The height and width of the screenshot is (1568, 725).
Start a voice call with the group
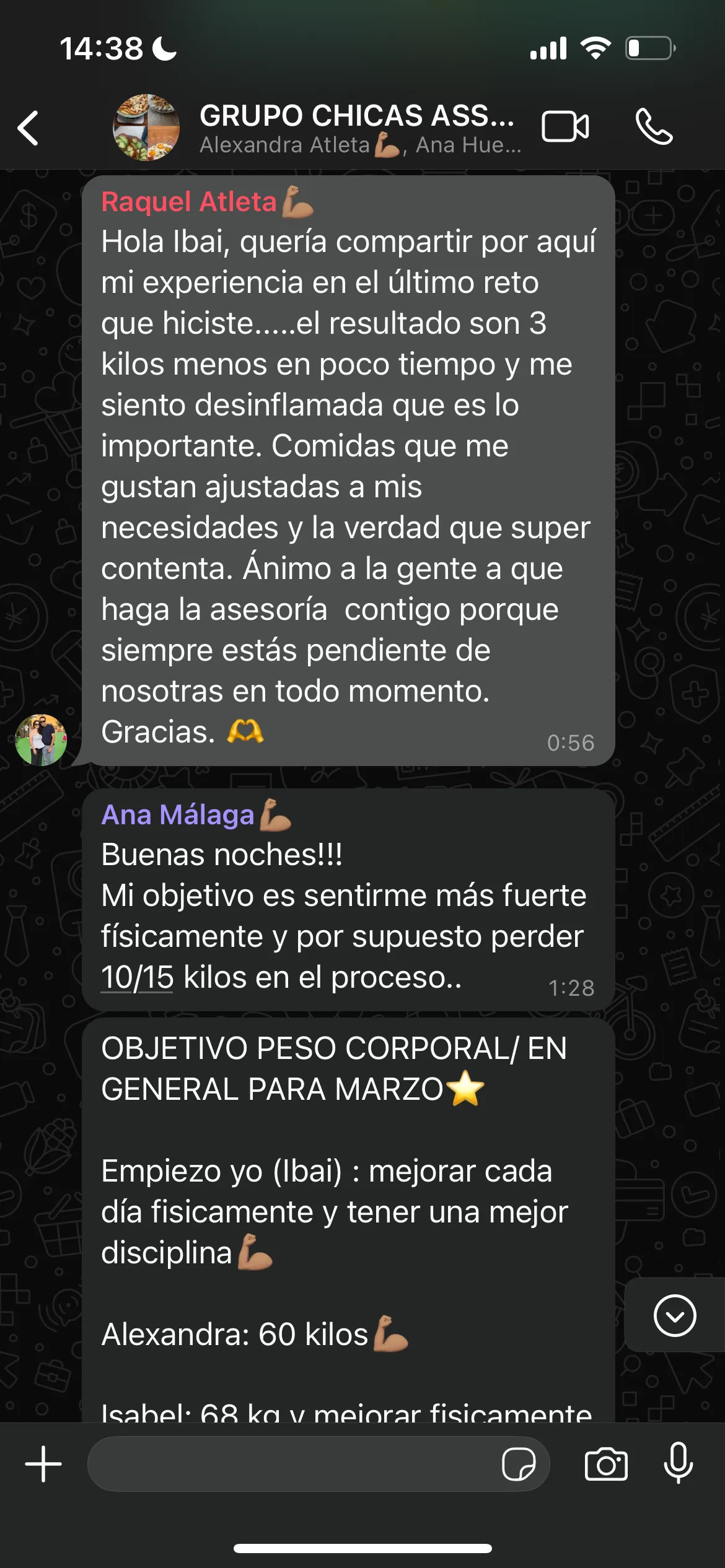pos(654,127)
